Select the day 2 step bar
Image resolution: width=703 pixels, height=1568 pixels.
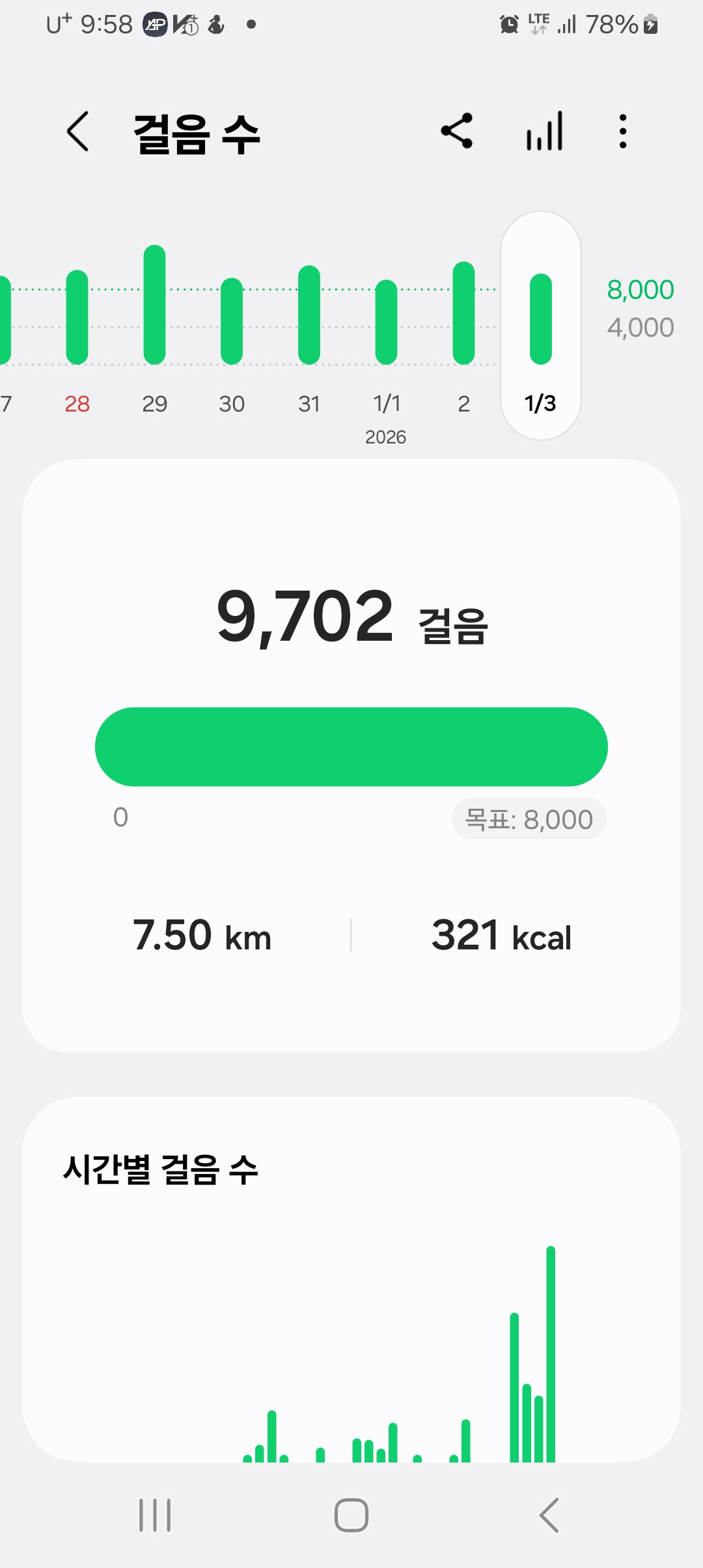(463, 313)
